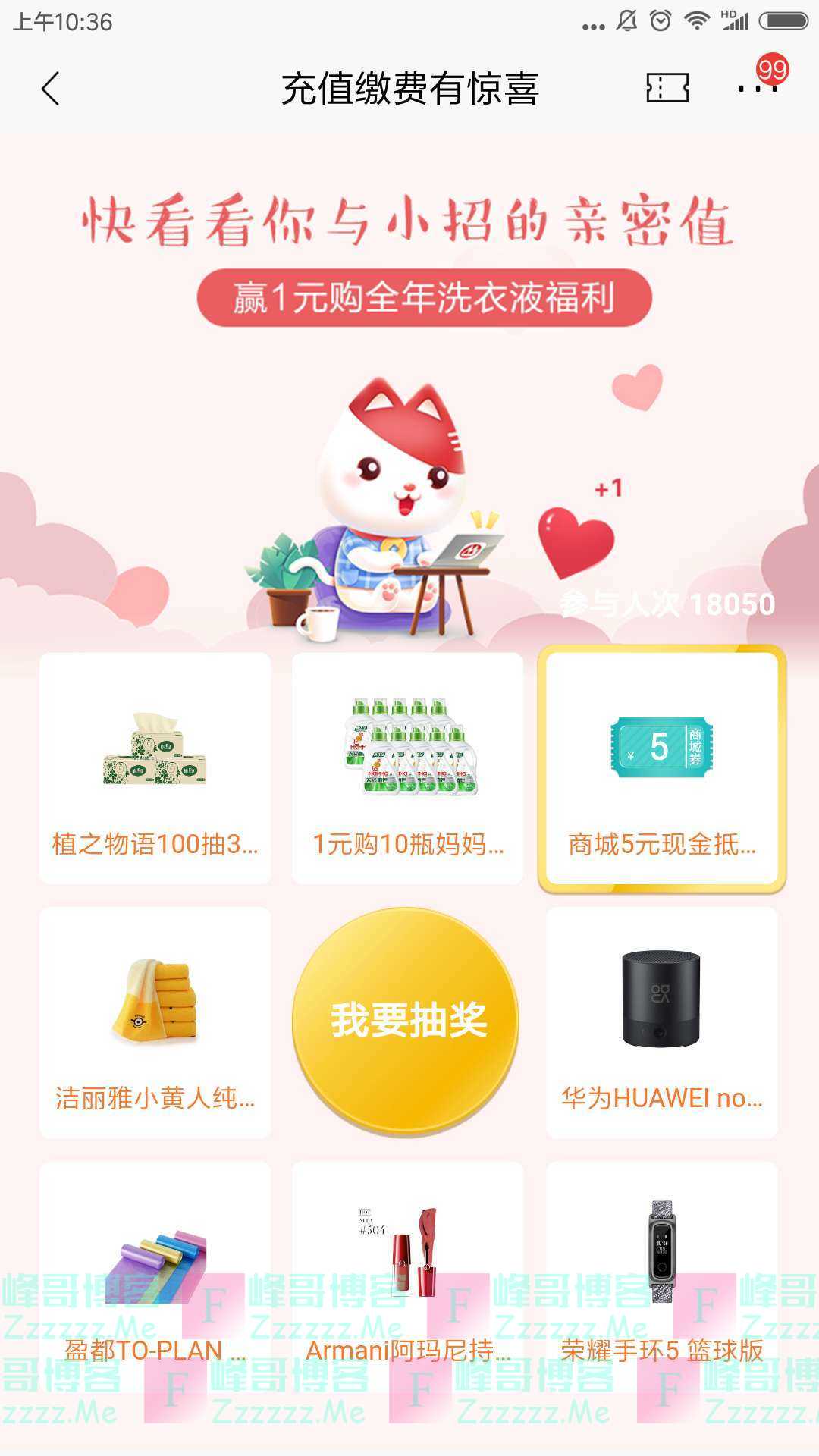Open the more options menu

[x=758, y=88]
